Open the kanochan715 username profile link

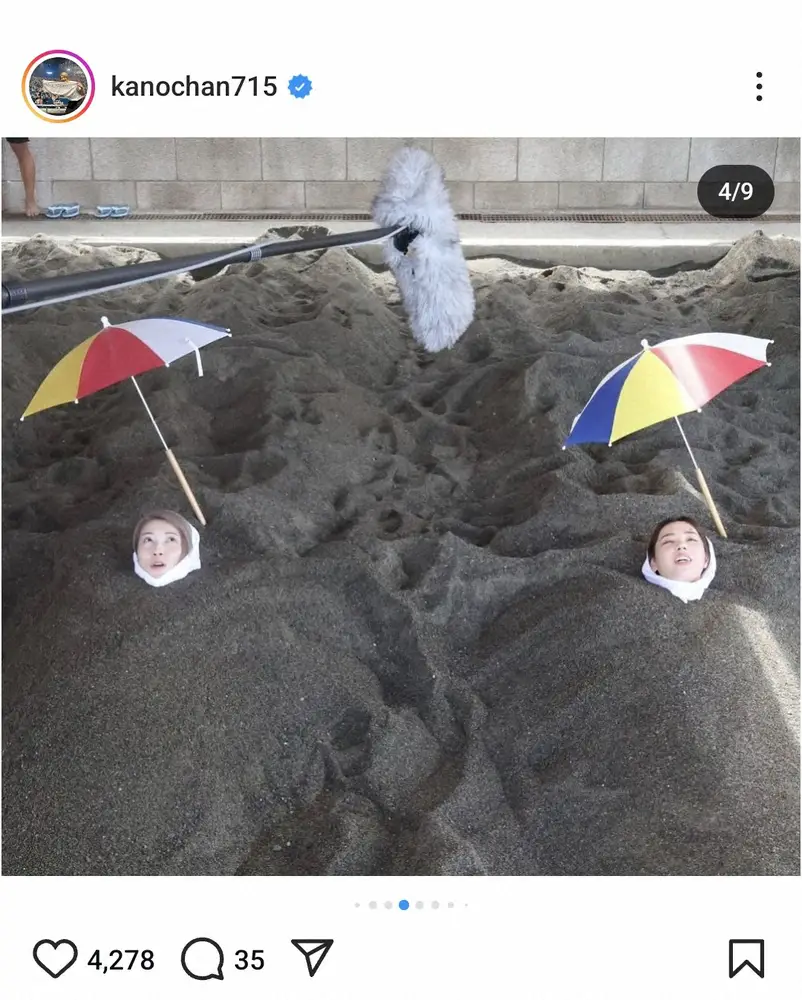click(x=193, y=87)
